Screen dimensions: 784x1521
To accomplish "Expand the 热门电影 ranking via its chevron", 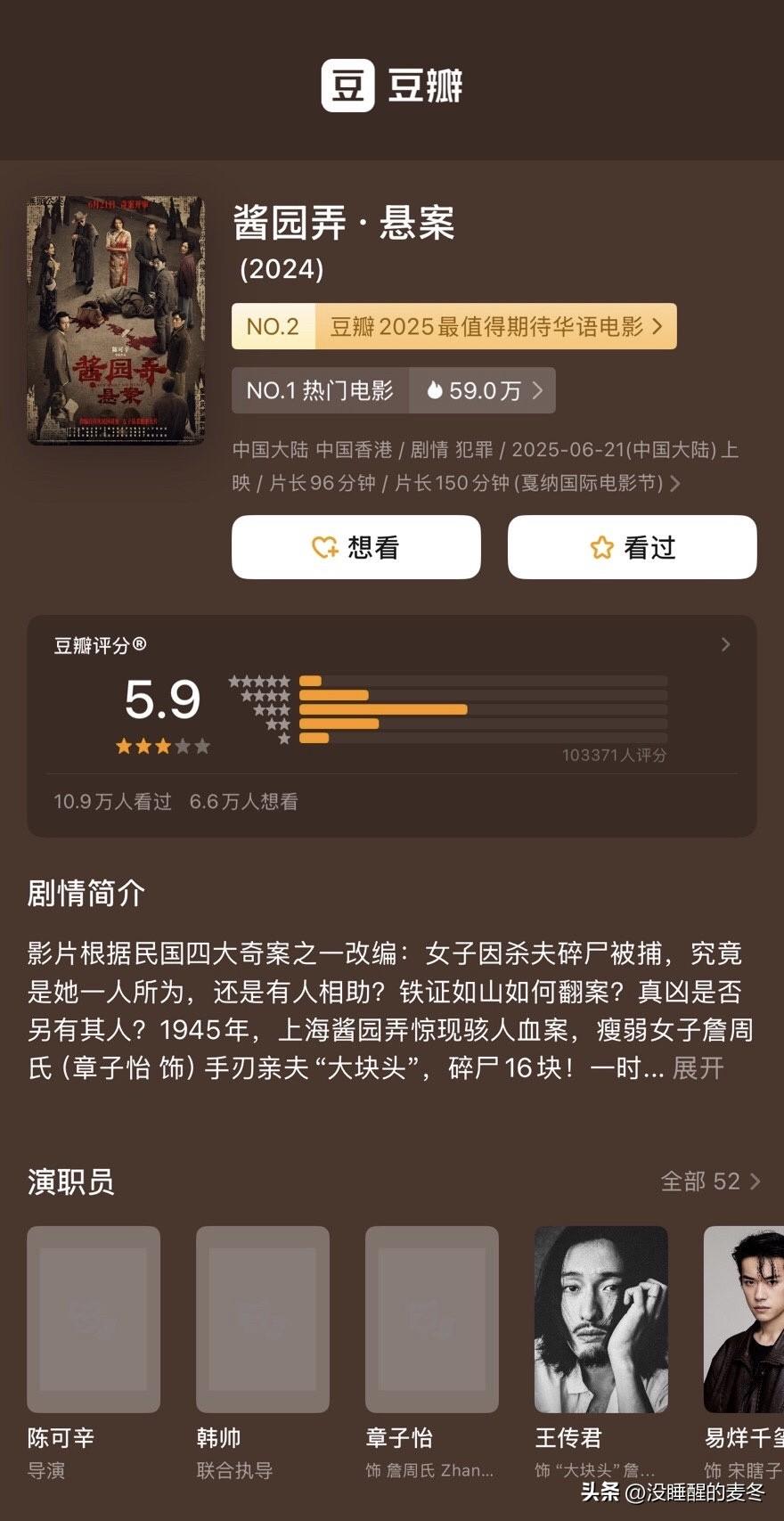I will 537,390.
